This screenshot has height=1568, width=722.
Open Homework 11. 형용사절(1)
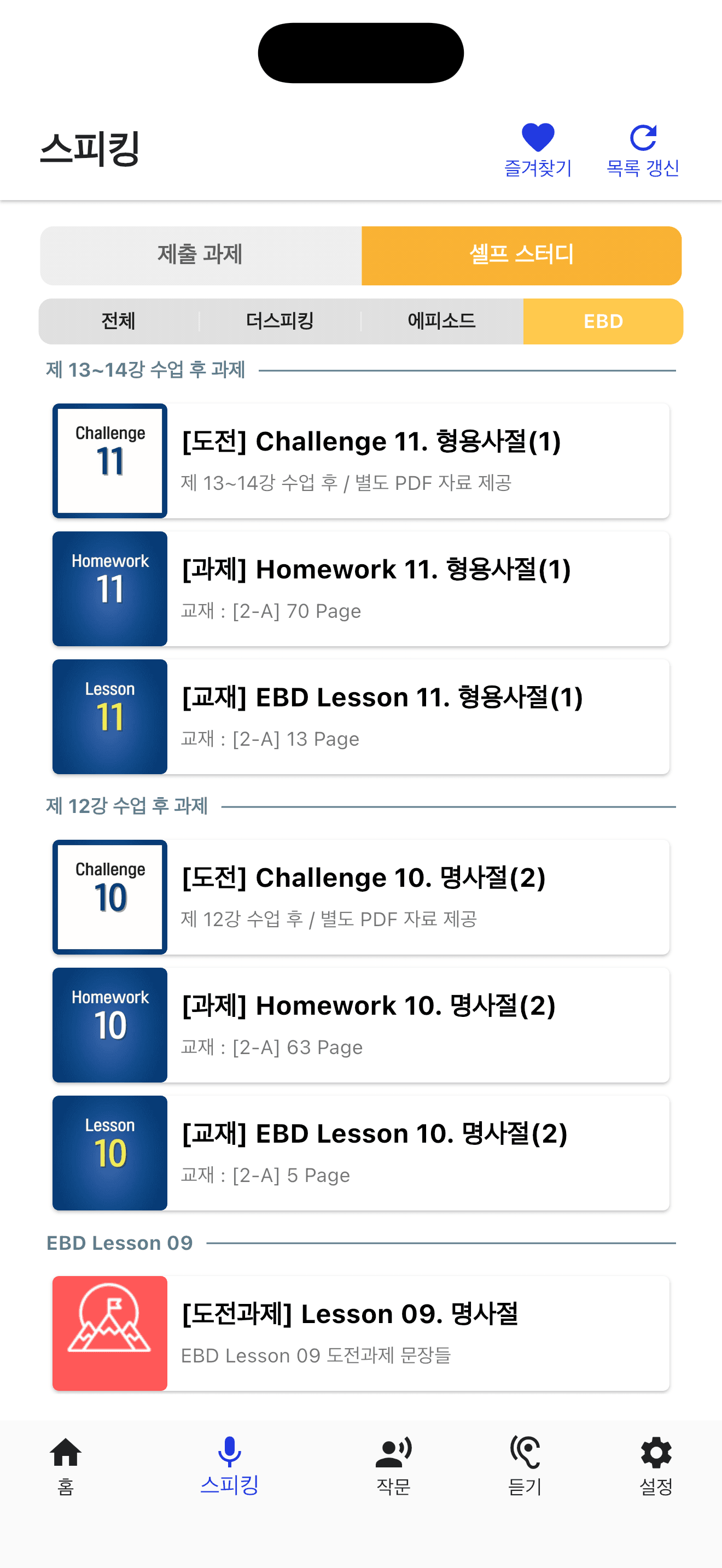point(361,589)
